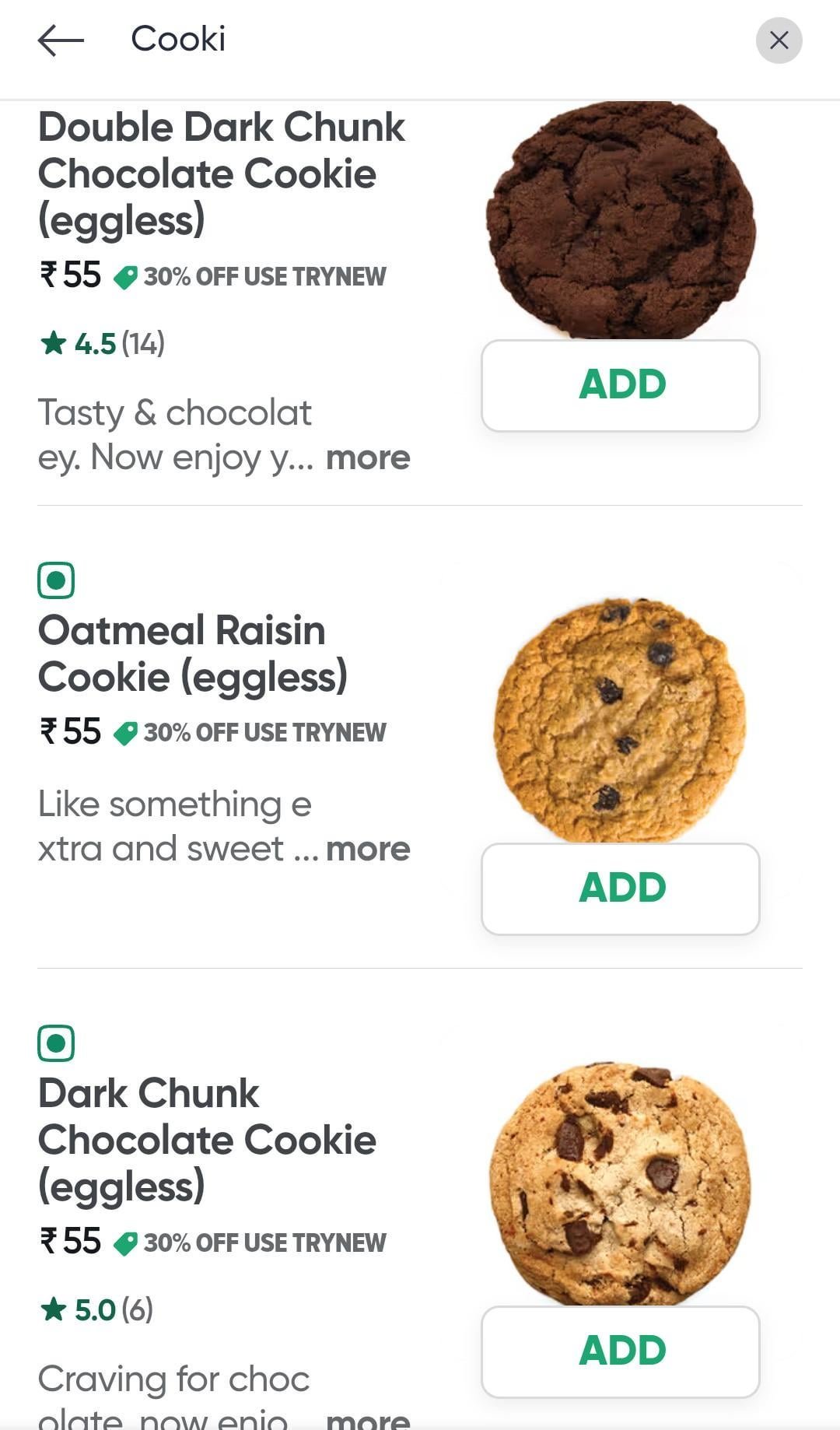Go back using the arrow icon

tap(61, 40)
